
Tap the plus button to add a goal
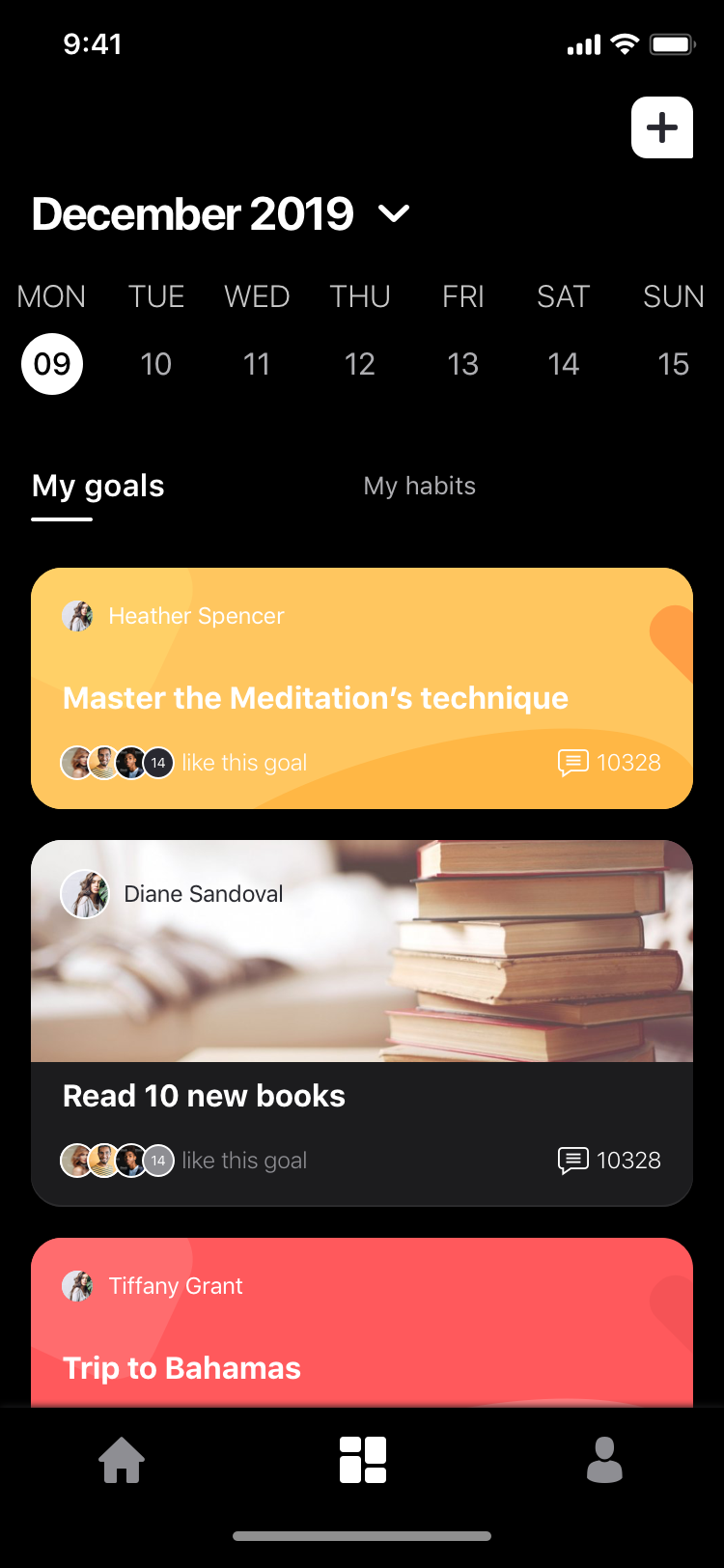pos(662,127)
